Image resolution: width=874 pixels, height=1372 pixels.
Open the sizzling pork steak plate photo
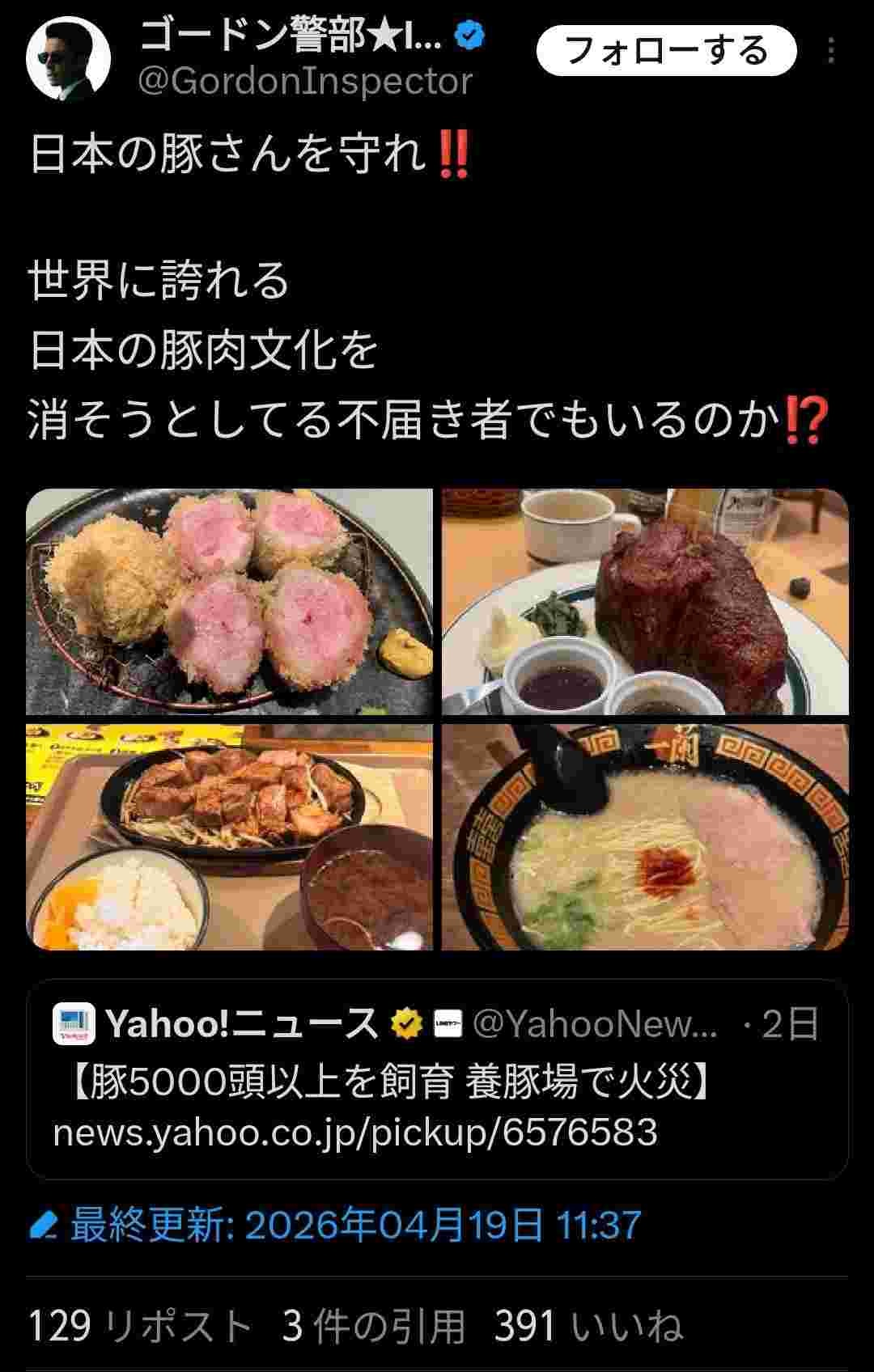coord(230,836)
